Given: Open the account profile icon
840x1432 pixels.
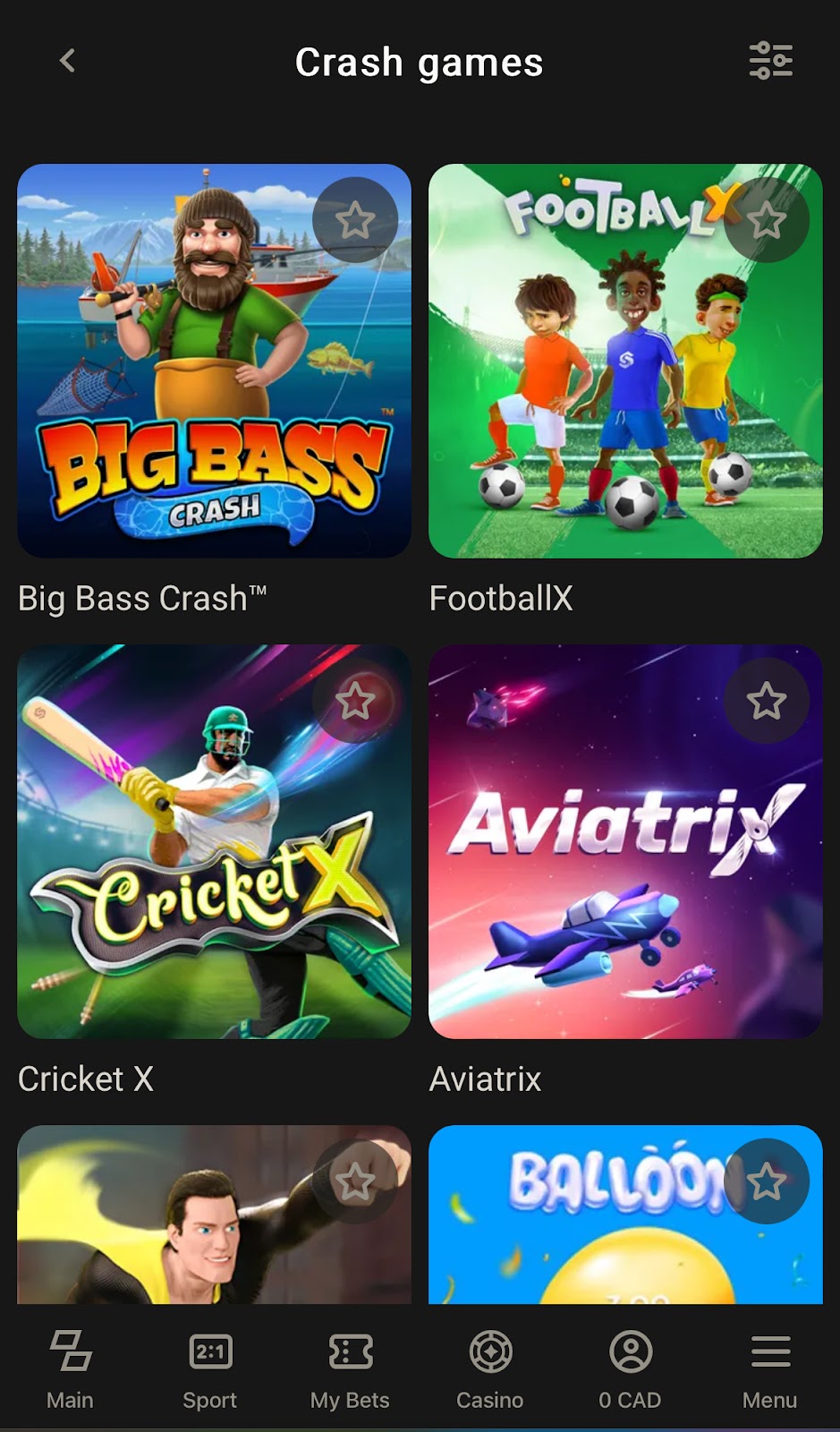Looking at the screenshot, I should (x=630, y=1351).
